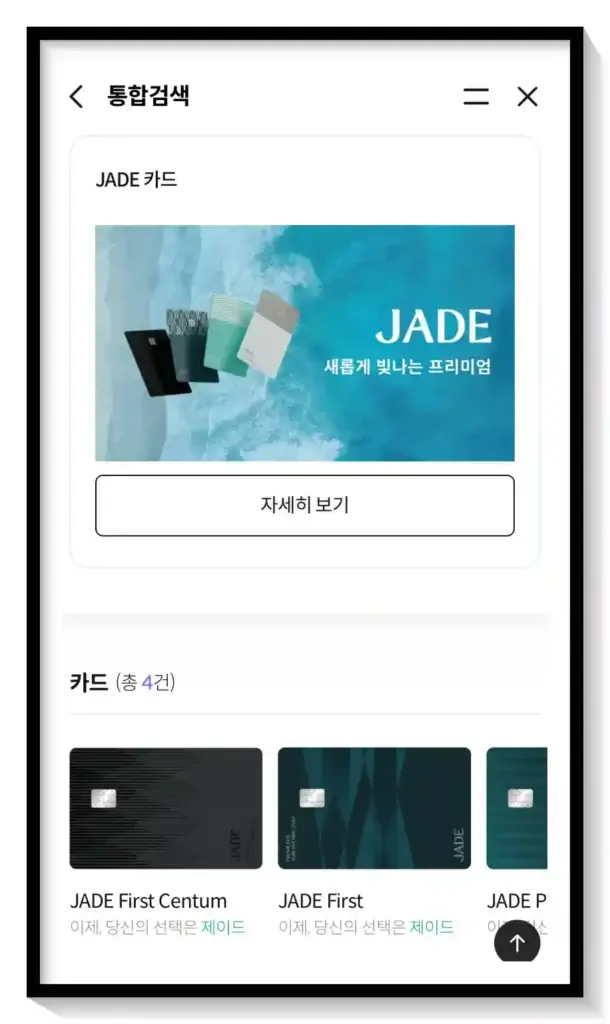The height and width of the screenshot is (1024, 610).
Task: Open the JADE First Centum card
Action: (166, 809)
